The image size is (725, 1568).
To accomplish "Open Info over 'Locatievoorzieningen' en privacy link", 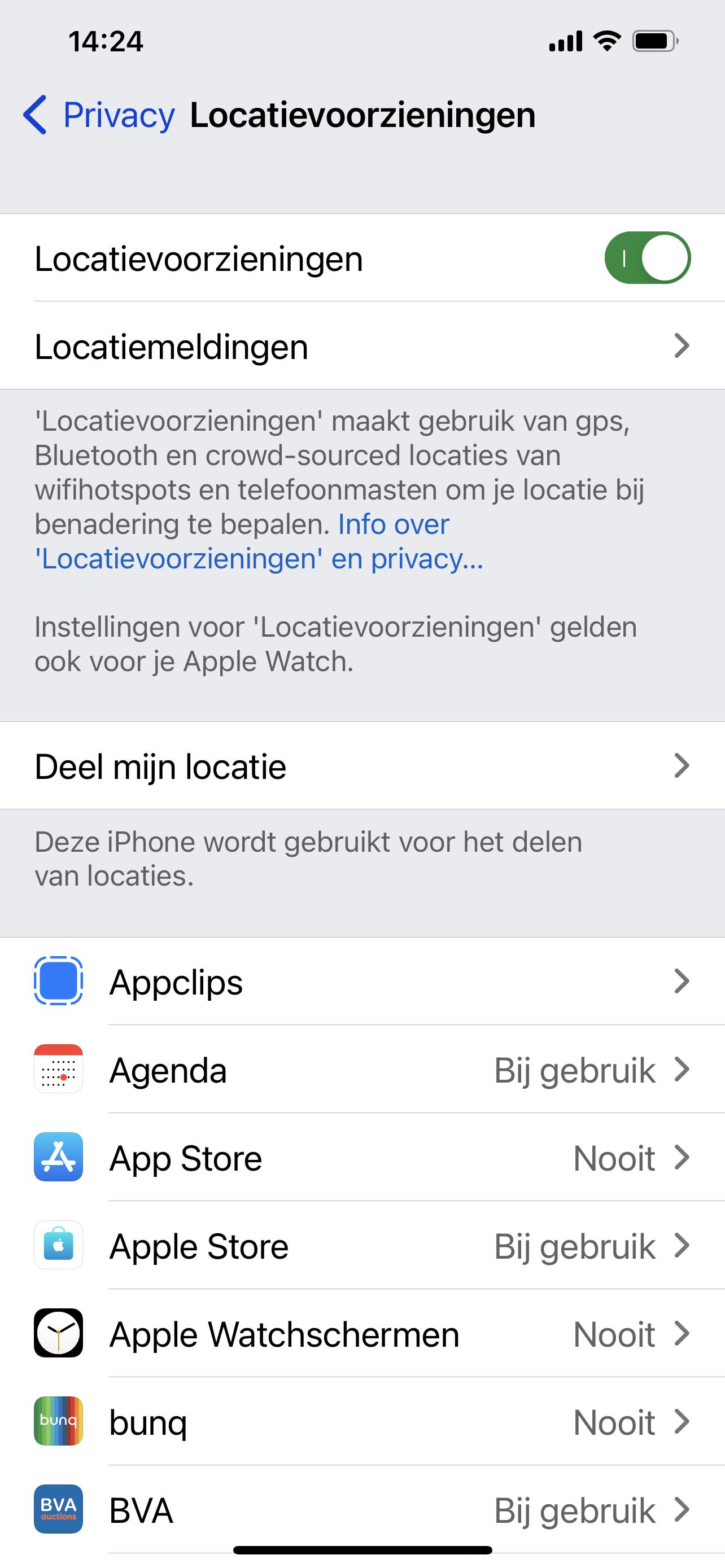I will pos(259,558).
